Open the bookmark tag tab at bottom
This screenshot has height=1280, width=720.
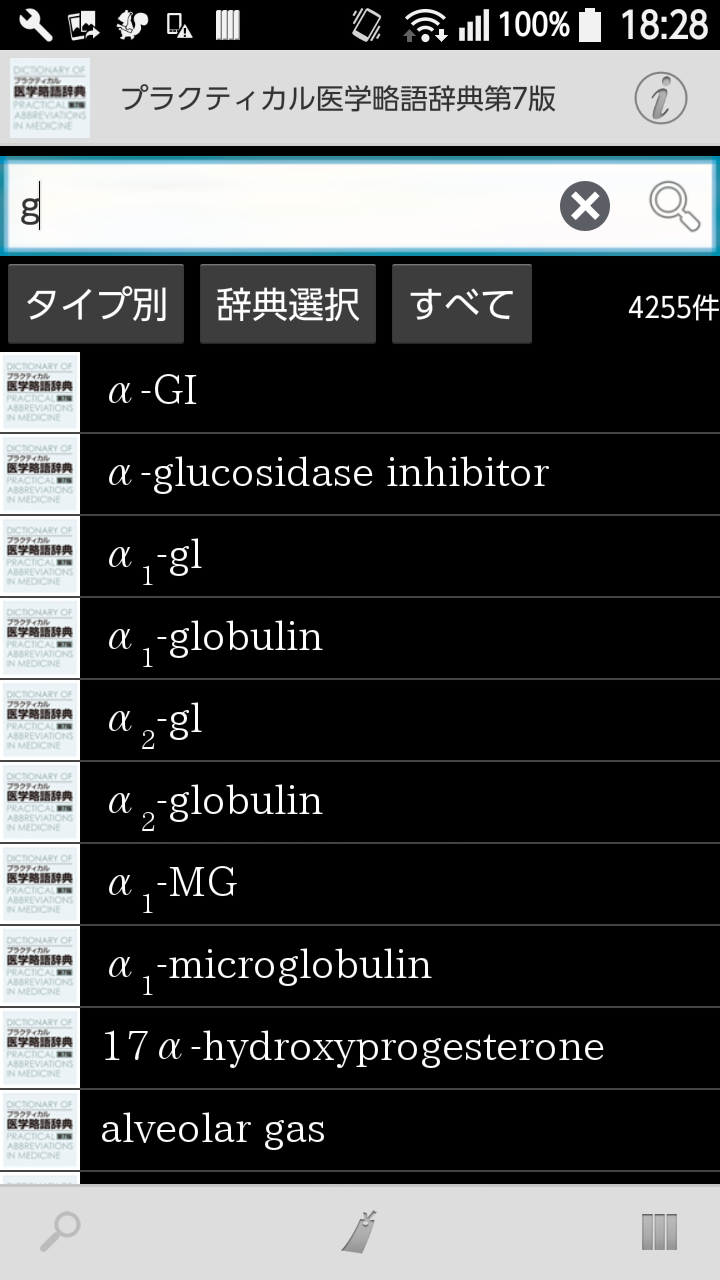pos(359,1232)
